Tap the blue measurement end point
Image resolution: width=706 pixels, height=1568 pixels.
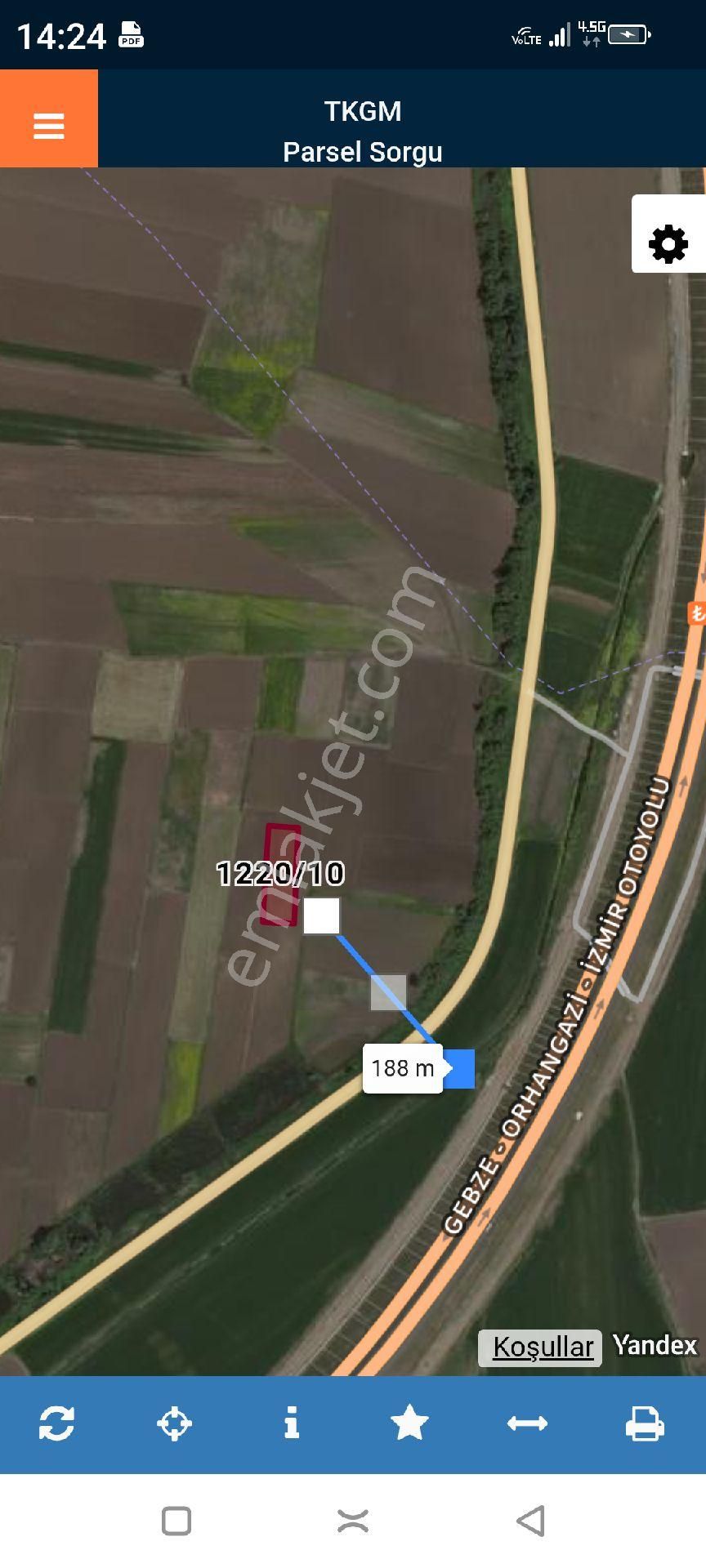tap(460, 1069)
